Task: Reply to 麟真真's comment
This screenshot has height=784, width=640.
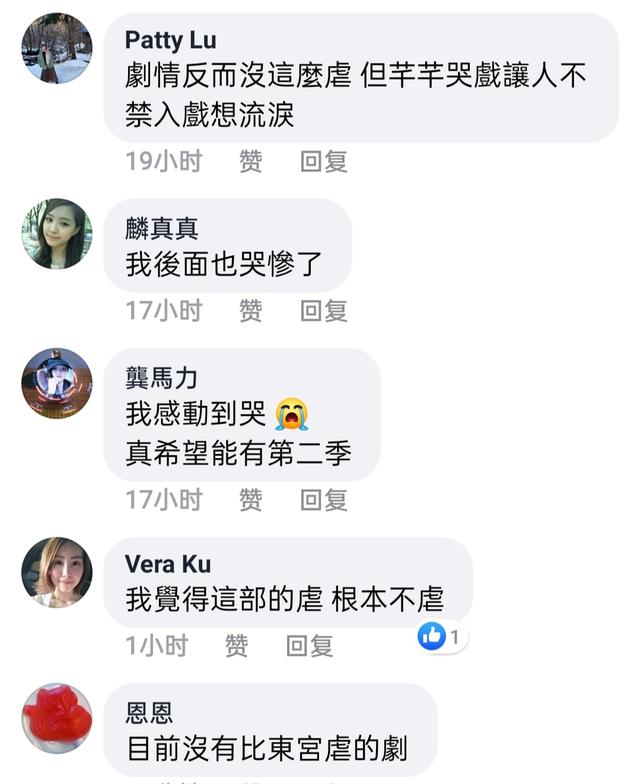Action: [x=323, y=311]
